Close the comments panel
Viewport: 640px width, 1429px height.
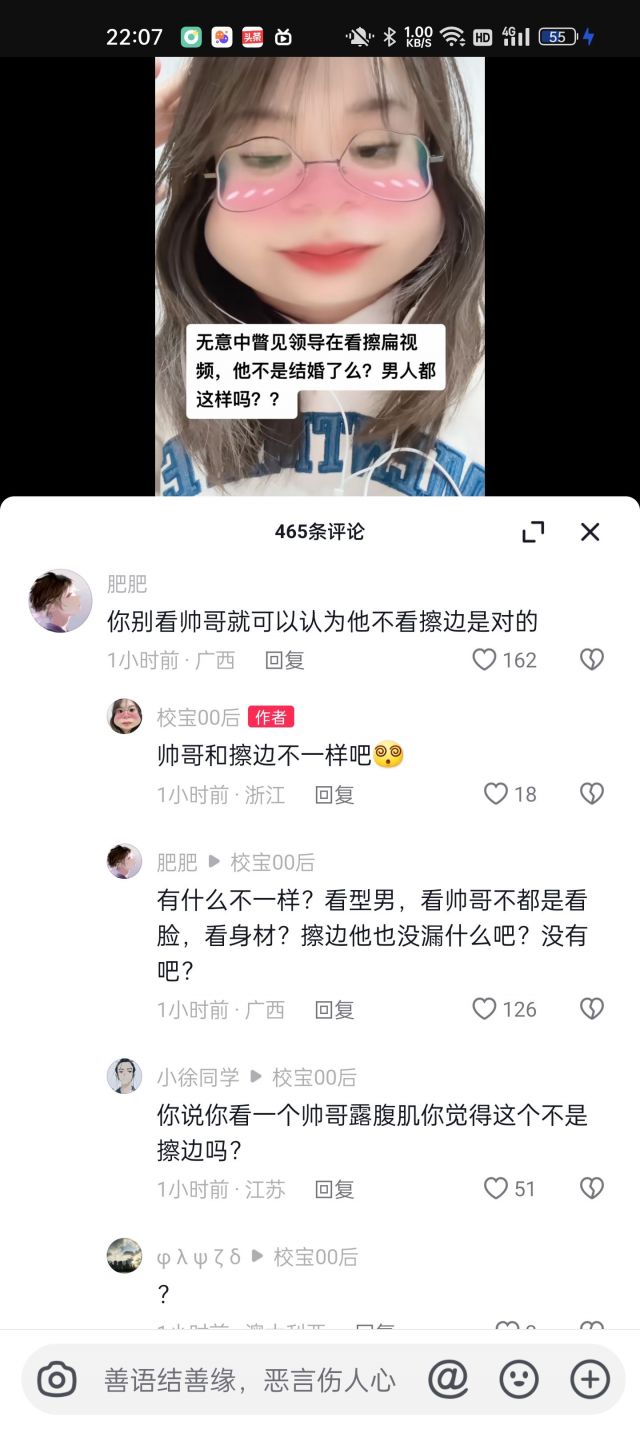click(590, 532)
